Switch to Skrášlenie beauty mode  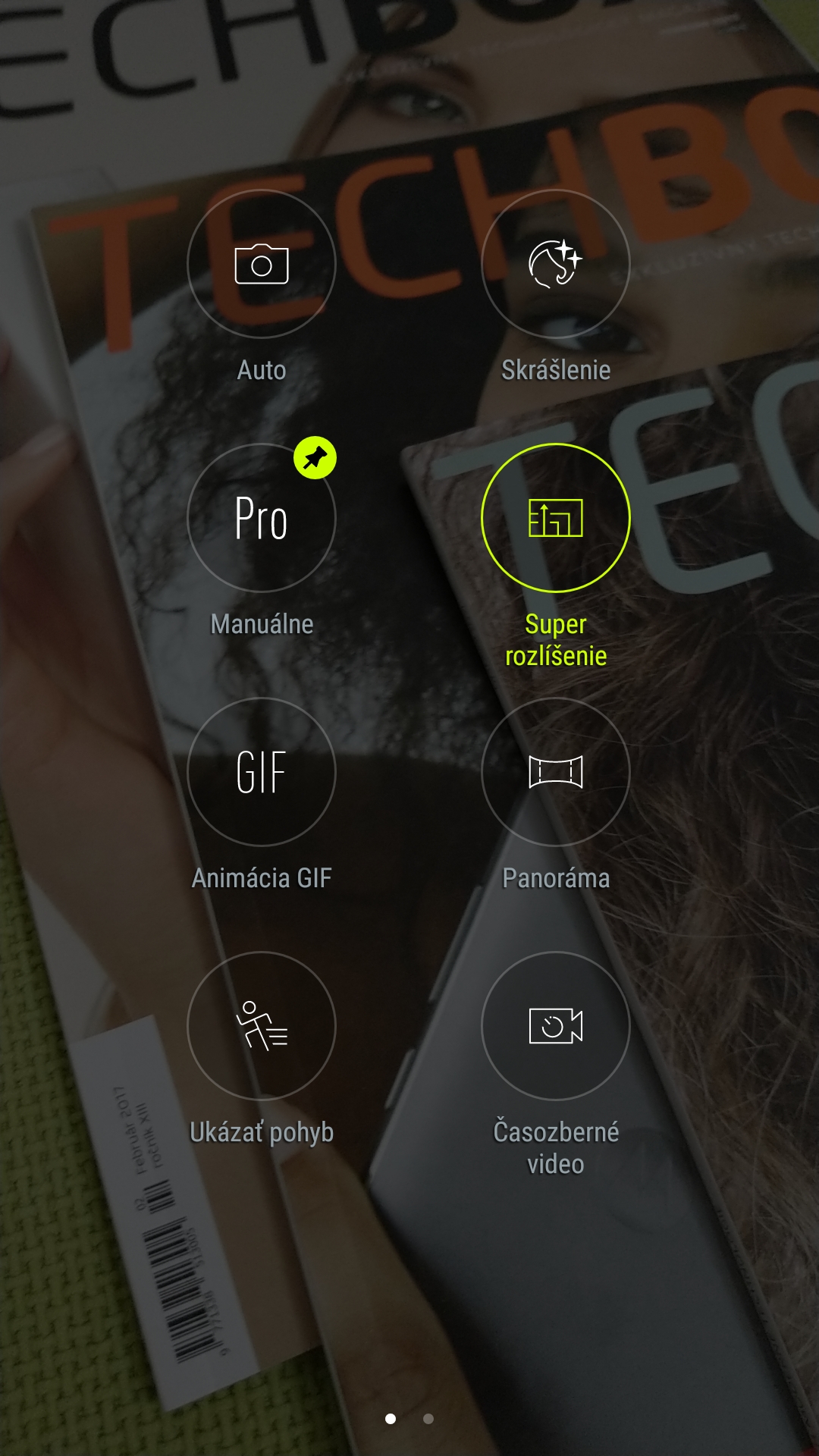coord(556,264)
